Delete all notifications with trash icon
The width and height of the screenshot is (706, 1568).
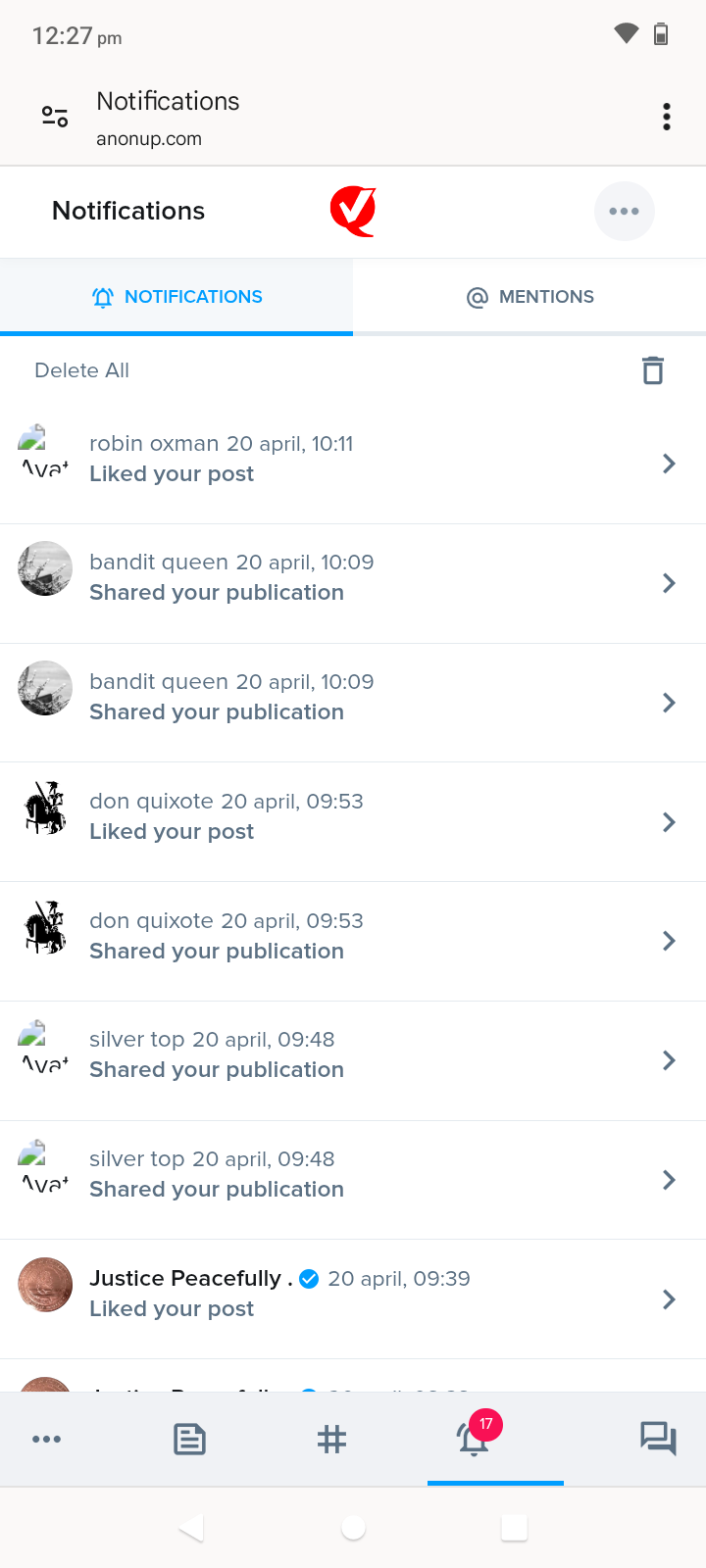tap(652, 370)
